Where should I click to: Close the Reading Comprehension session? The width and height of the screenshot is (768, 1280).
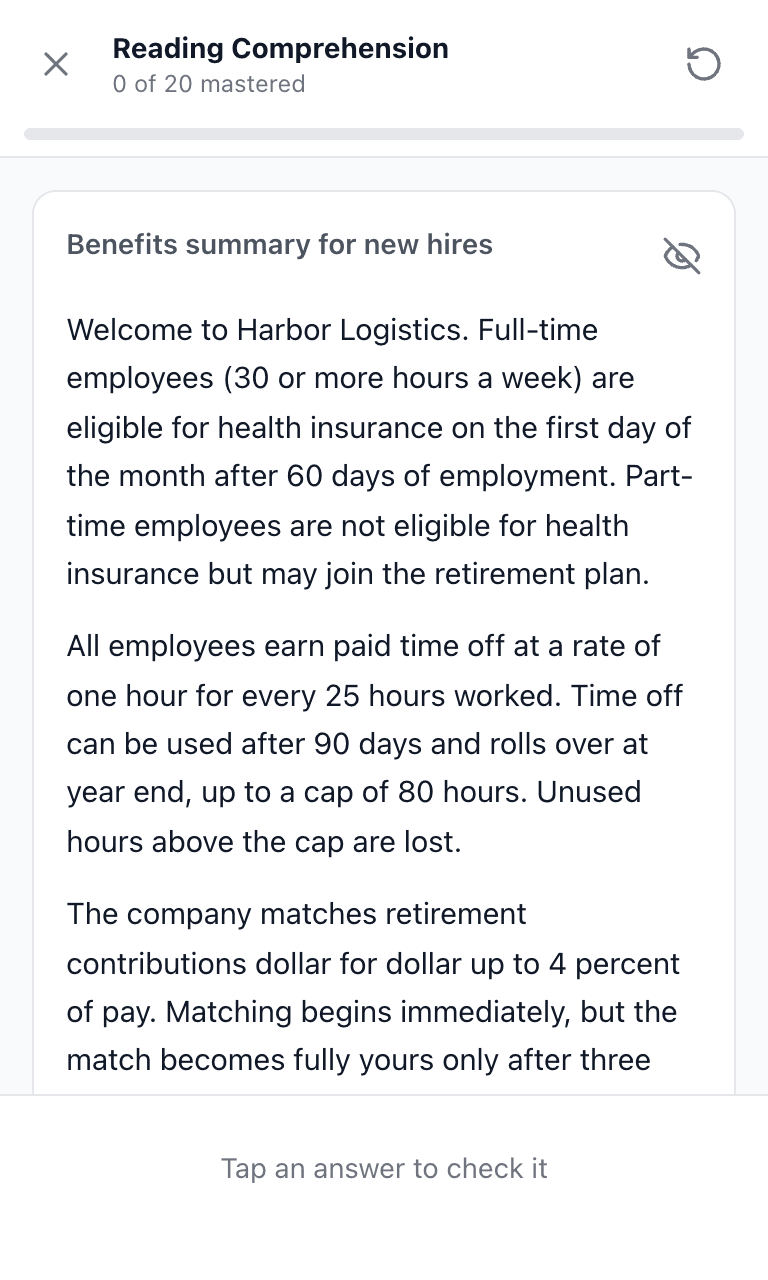56,64
